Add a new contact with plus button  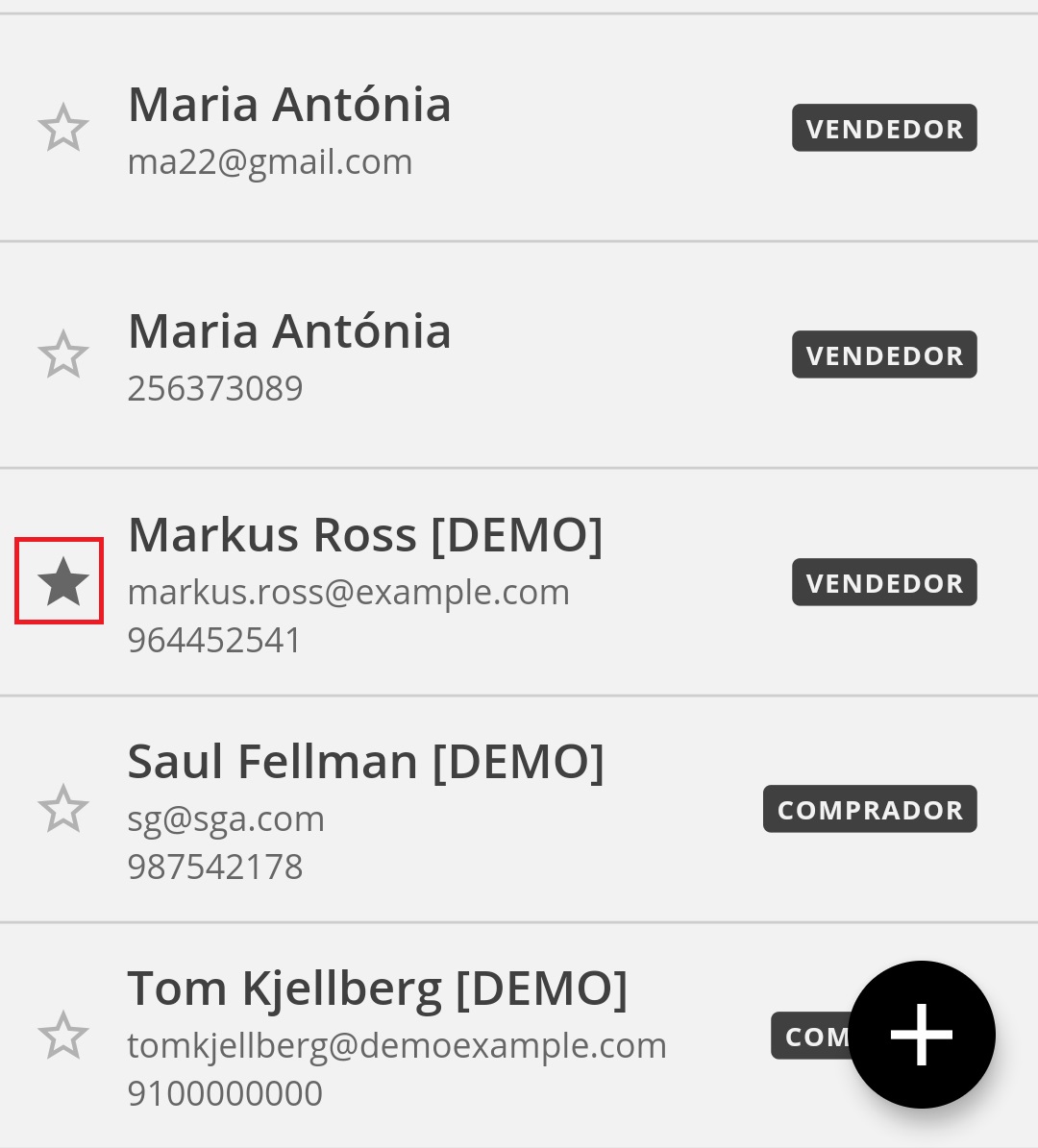coord(921,1035)
